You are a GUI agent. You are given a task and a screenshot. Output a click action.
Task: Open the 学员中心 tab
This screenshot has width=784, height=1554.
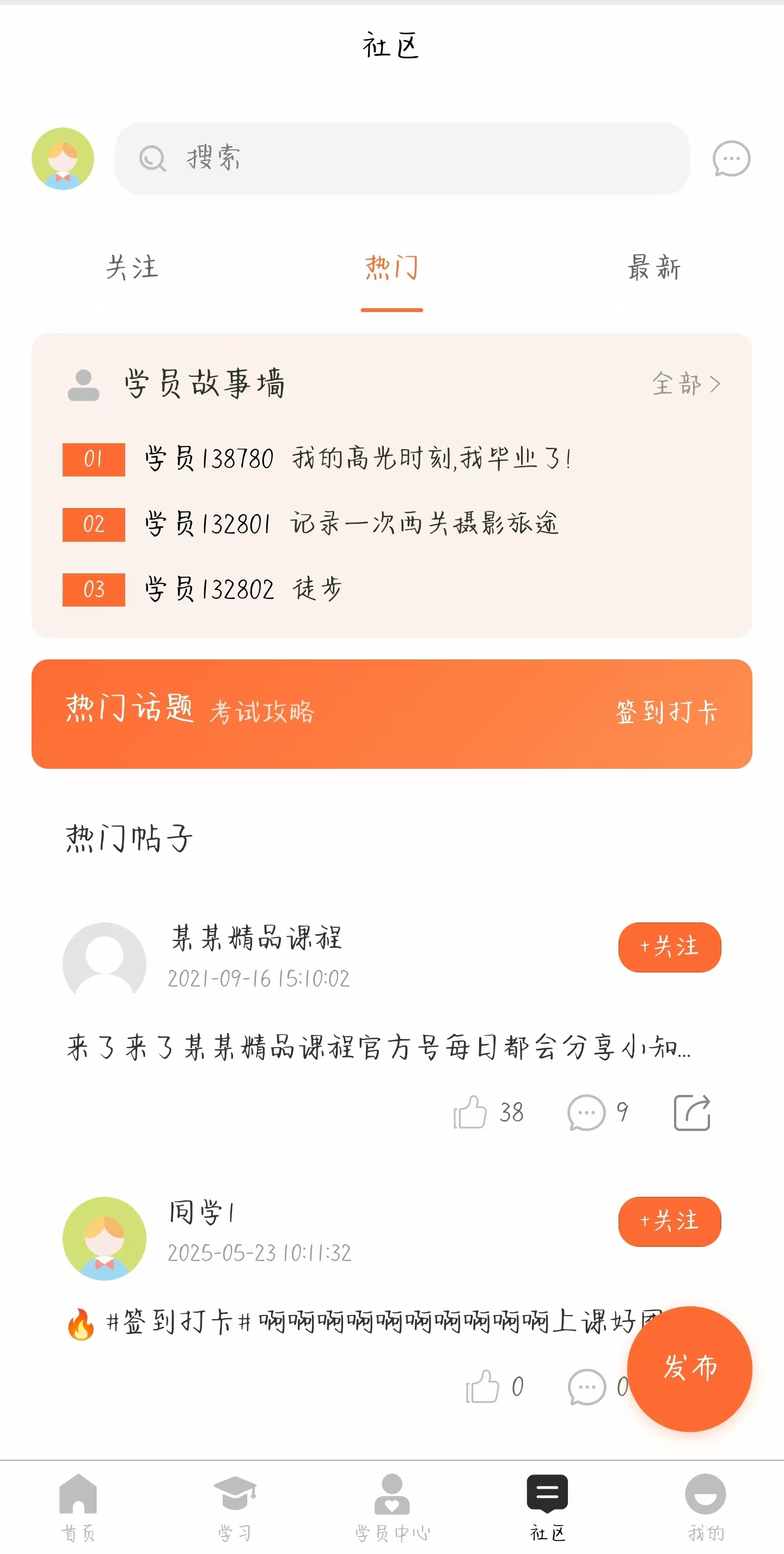[392, 1504]
